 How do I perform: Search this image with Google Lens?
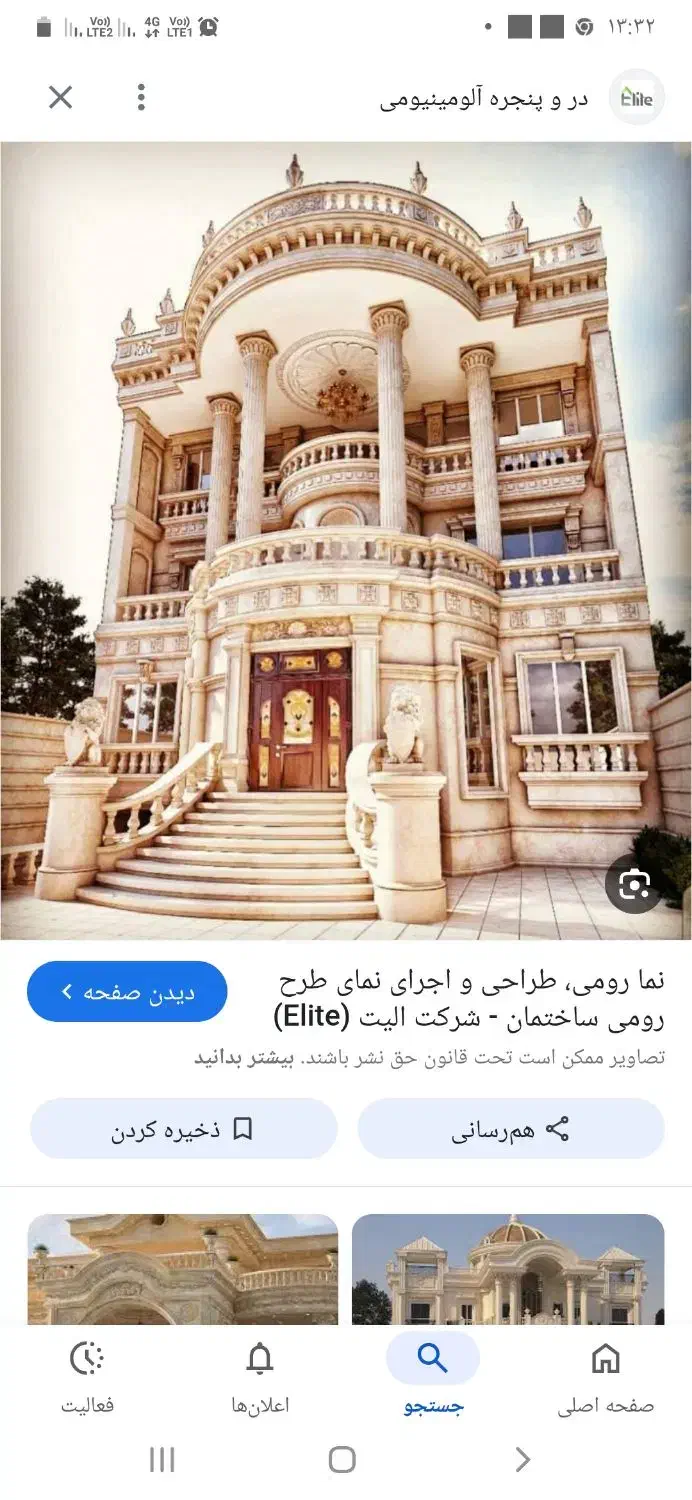(x=634, y=884)
